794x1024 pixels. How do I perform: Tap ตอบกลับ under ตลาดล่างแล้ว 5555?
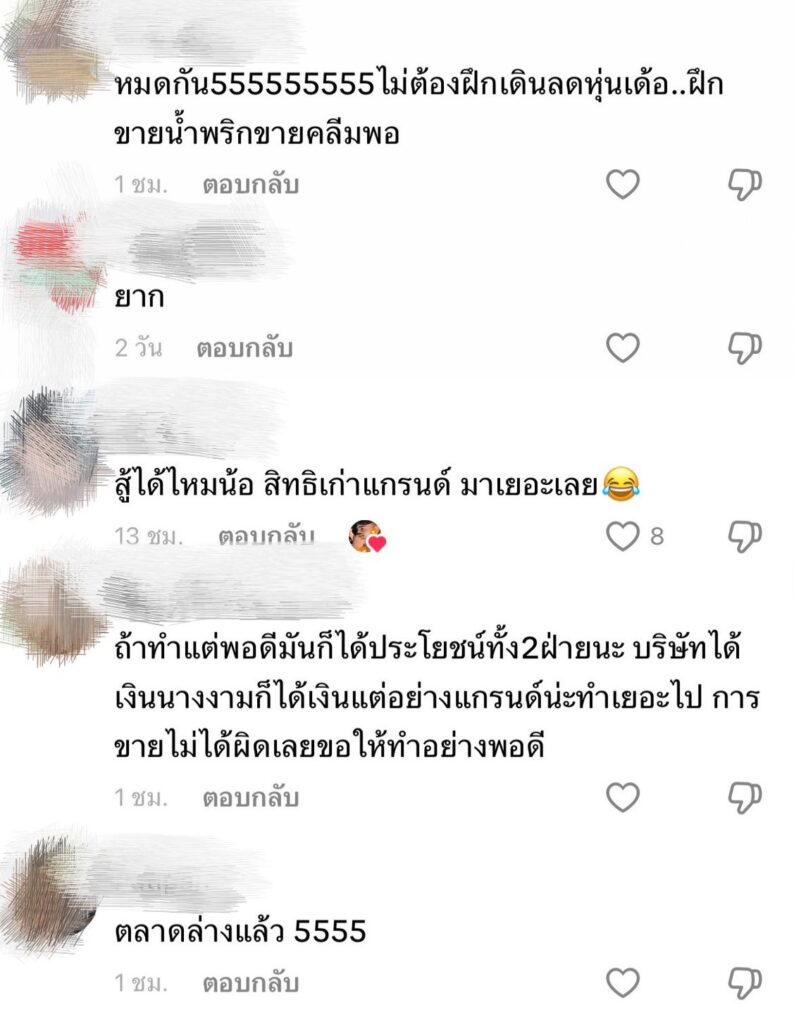point(250,984)
